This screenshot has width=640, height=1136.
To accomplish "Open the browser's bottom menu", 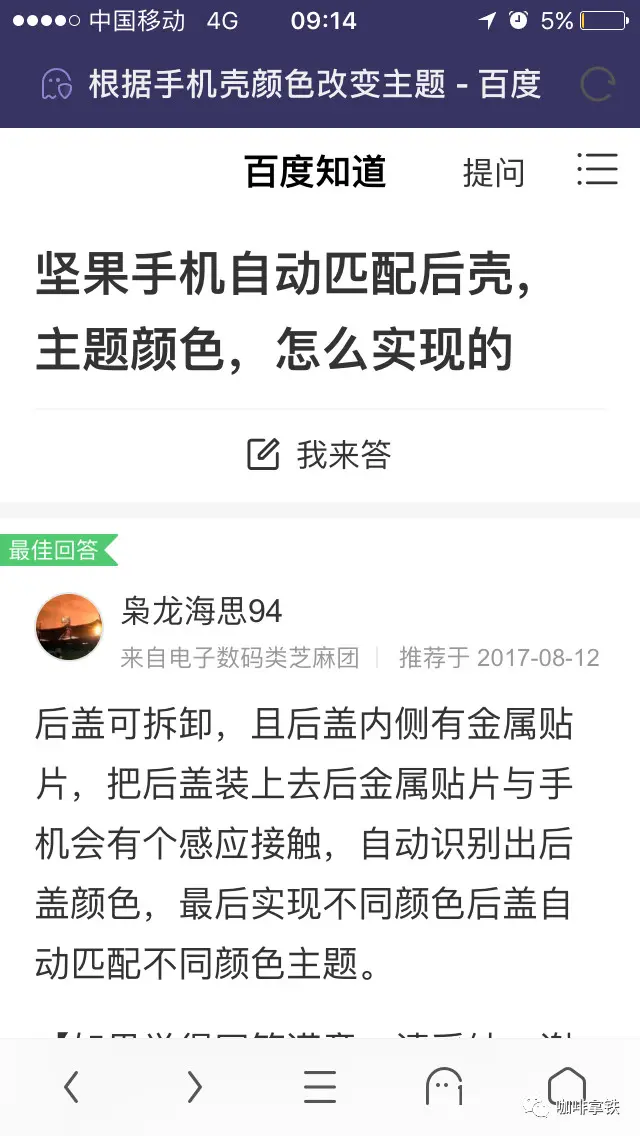I will pyautogui.click(x=320, y=1087).
